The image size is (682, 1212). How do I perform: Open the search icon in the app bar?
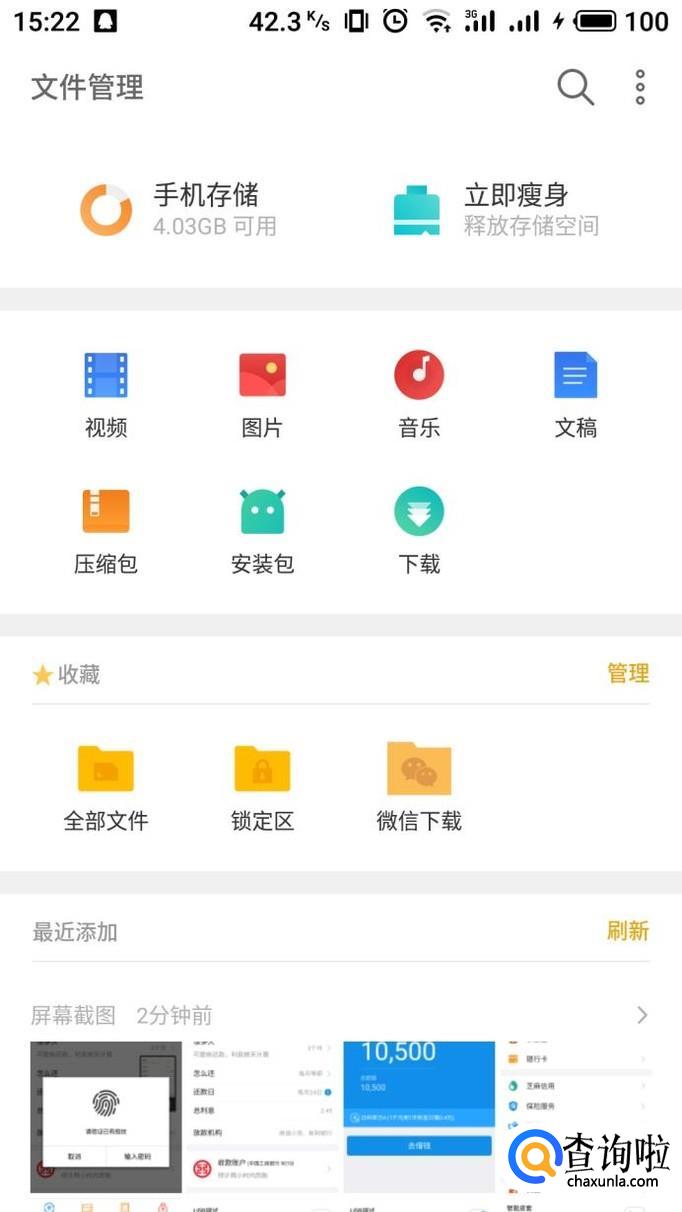point(575,88)
